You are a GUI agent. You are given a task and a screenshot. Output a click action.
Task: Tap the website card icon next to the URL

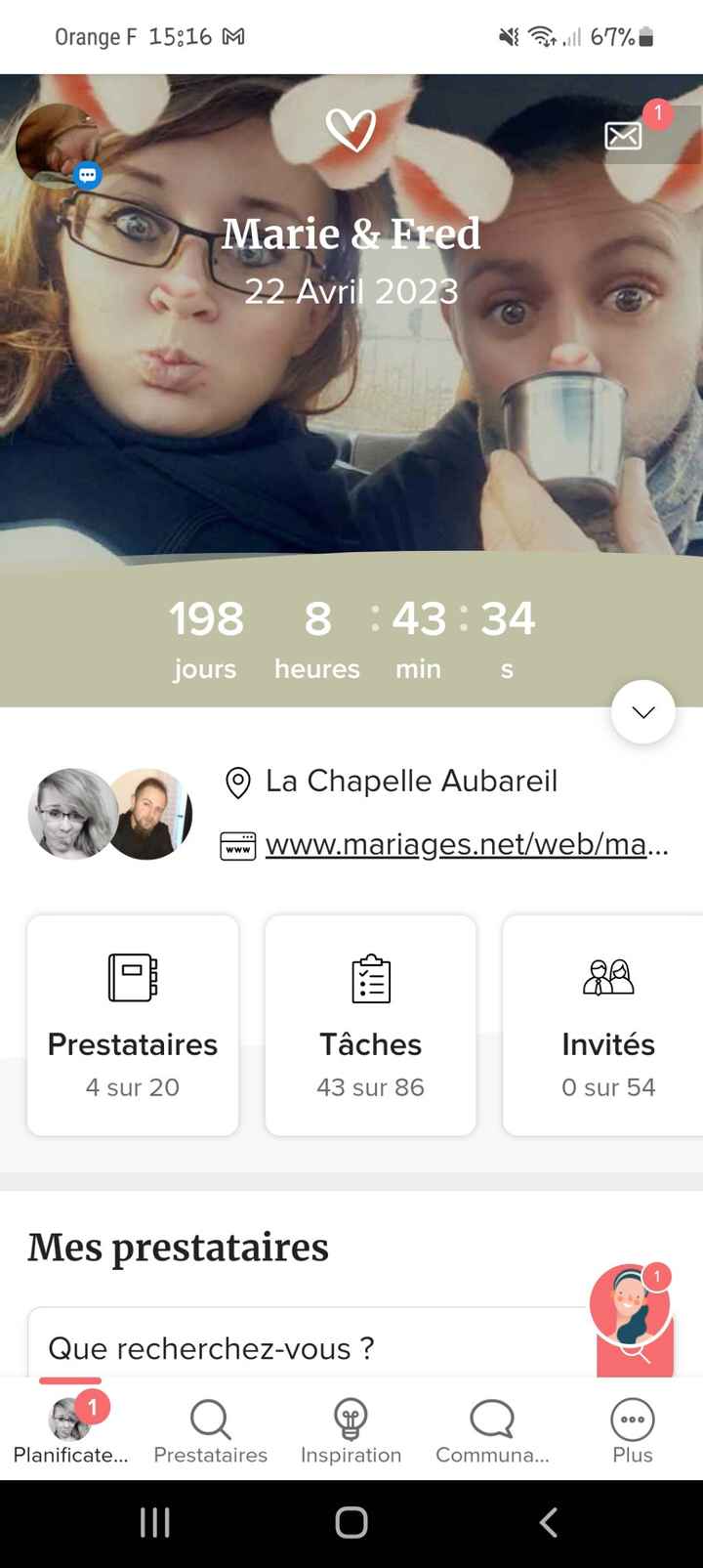[x=237, y=844]
